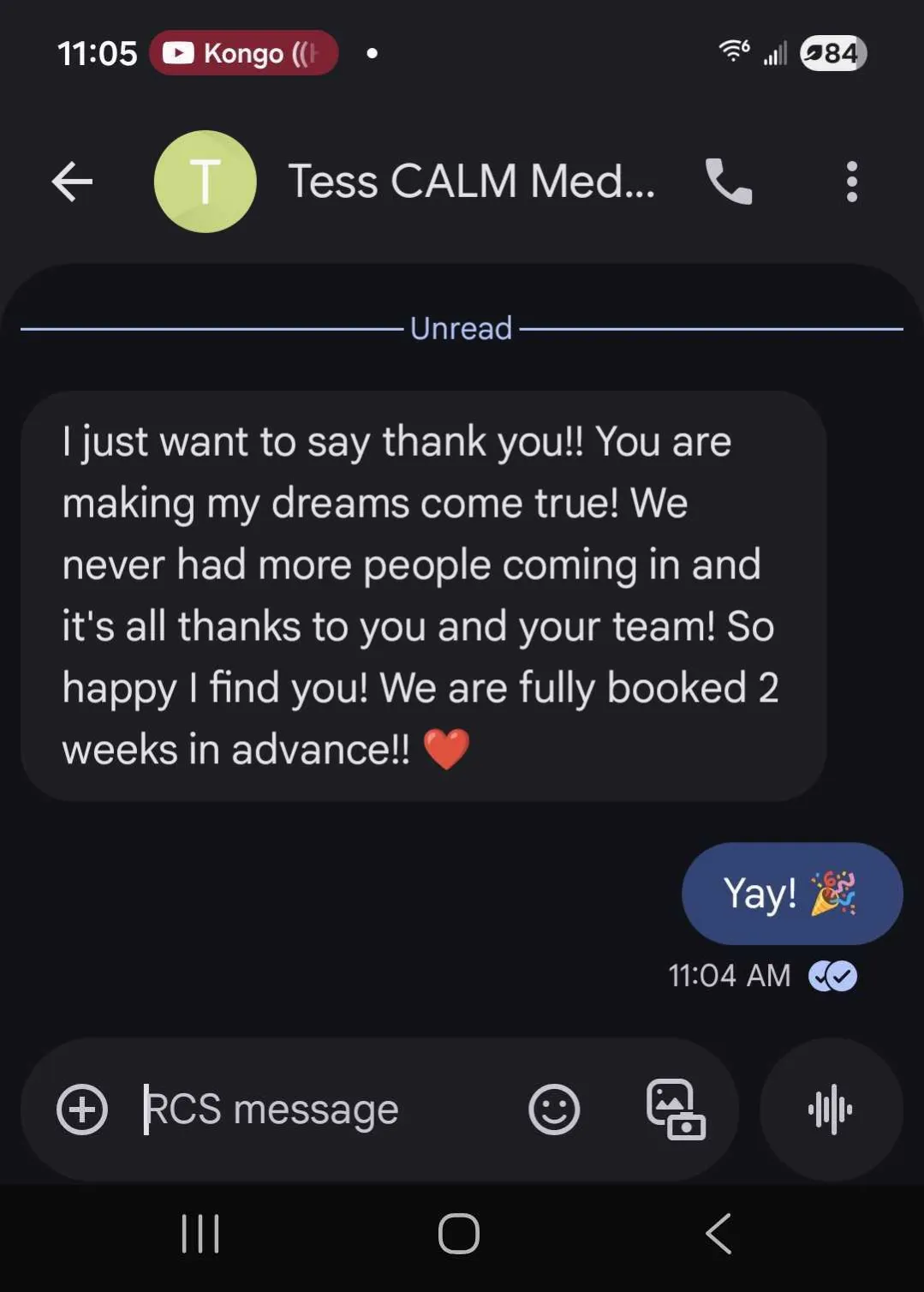Go back to the conversations list
924x1292 pixels.
[72, 182]
